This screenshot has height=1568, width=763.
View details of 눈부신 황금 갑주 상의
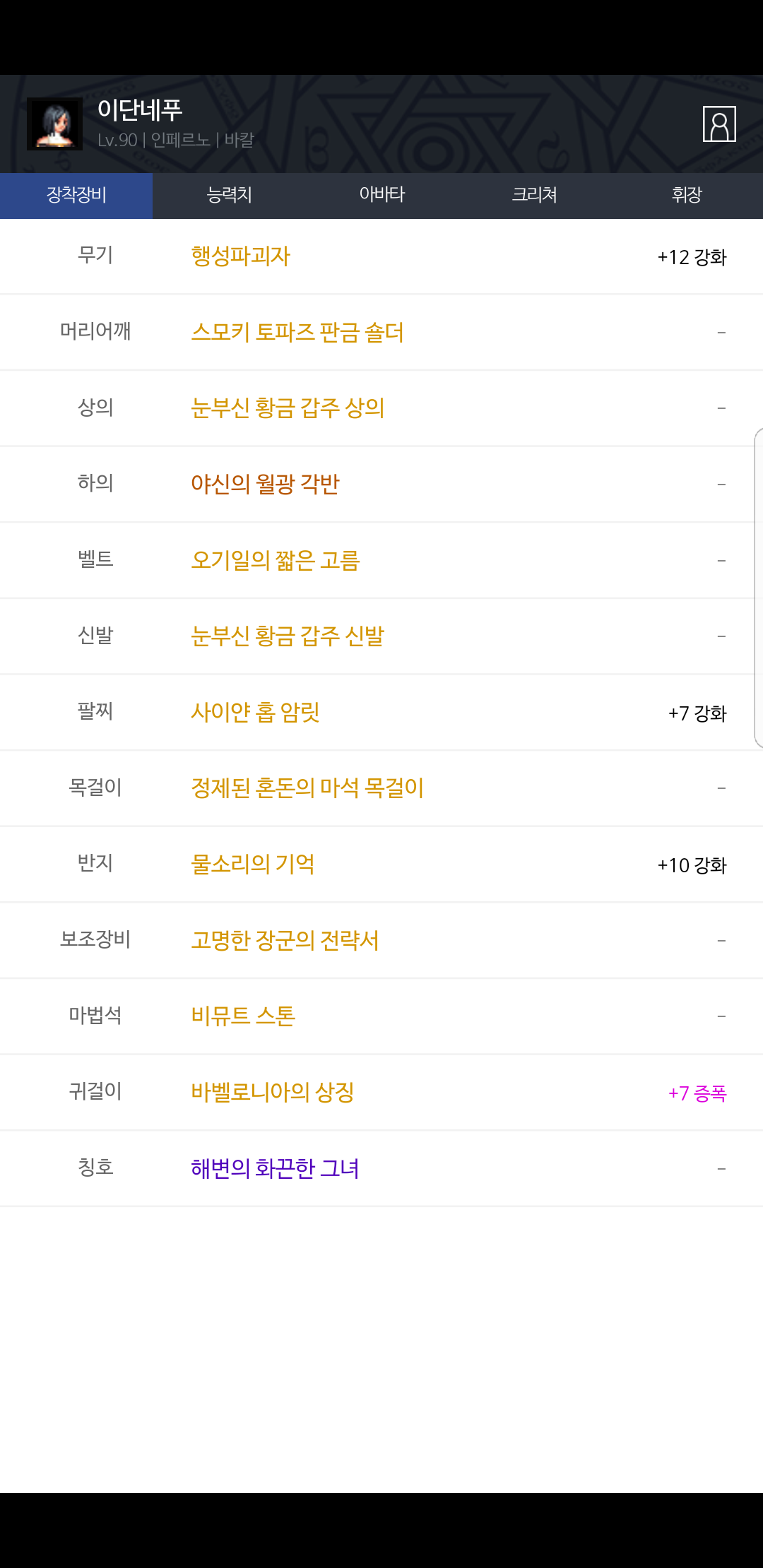pos(288,408)
